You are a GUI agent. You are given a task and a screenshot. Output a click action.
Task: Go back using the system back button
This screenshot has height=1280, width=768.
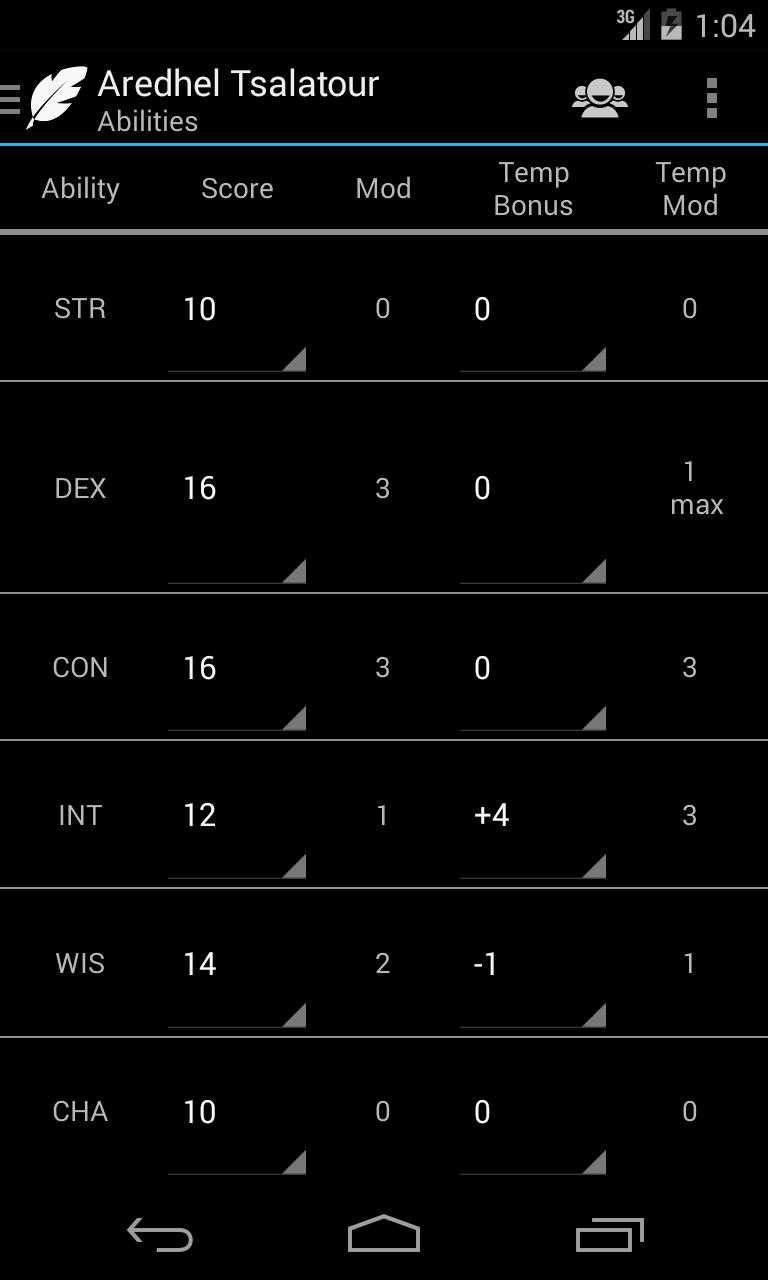[160, 1235]
